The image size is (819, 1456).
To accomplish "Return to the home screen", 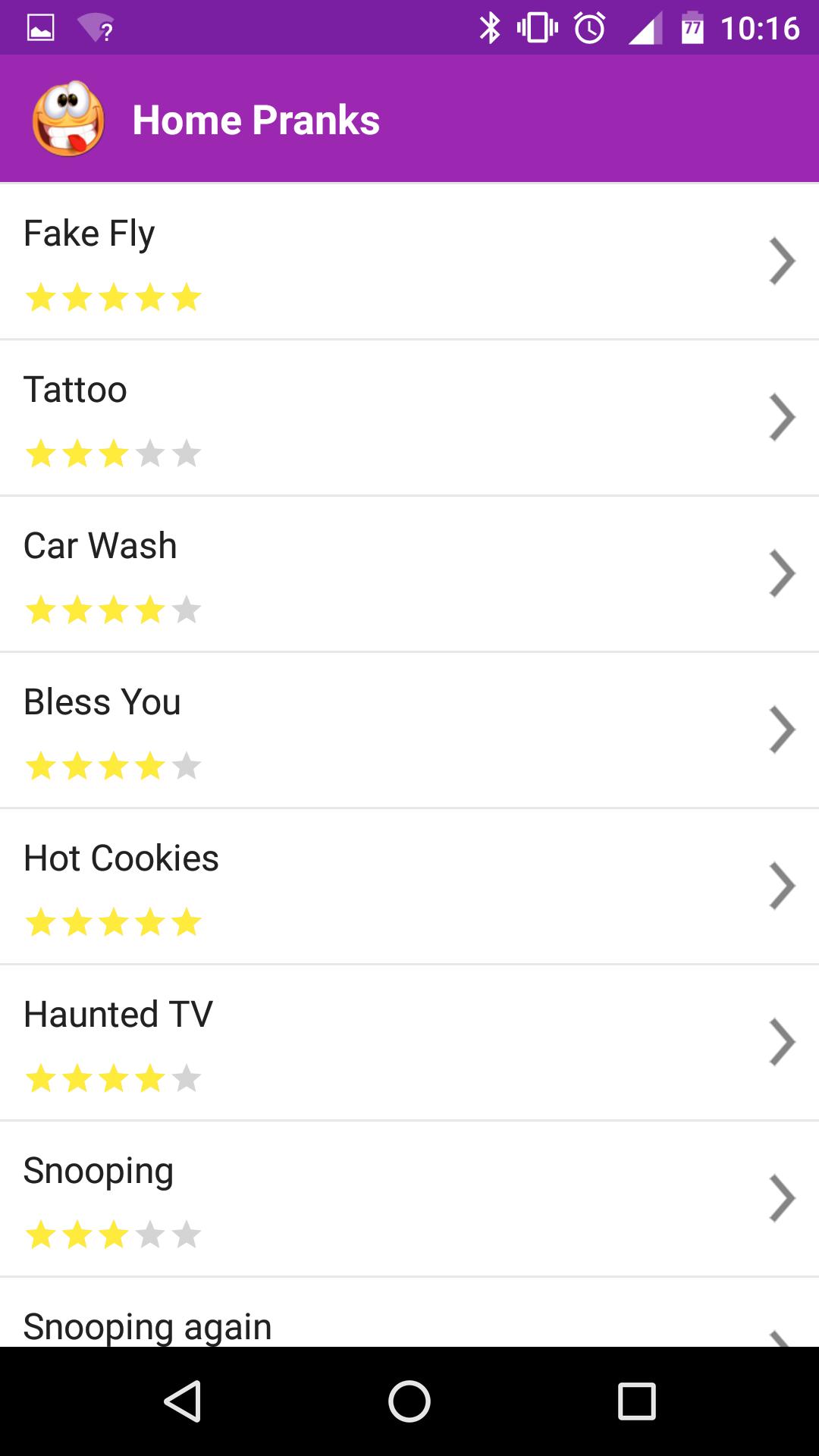I will pos(409,1401).
